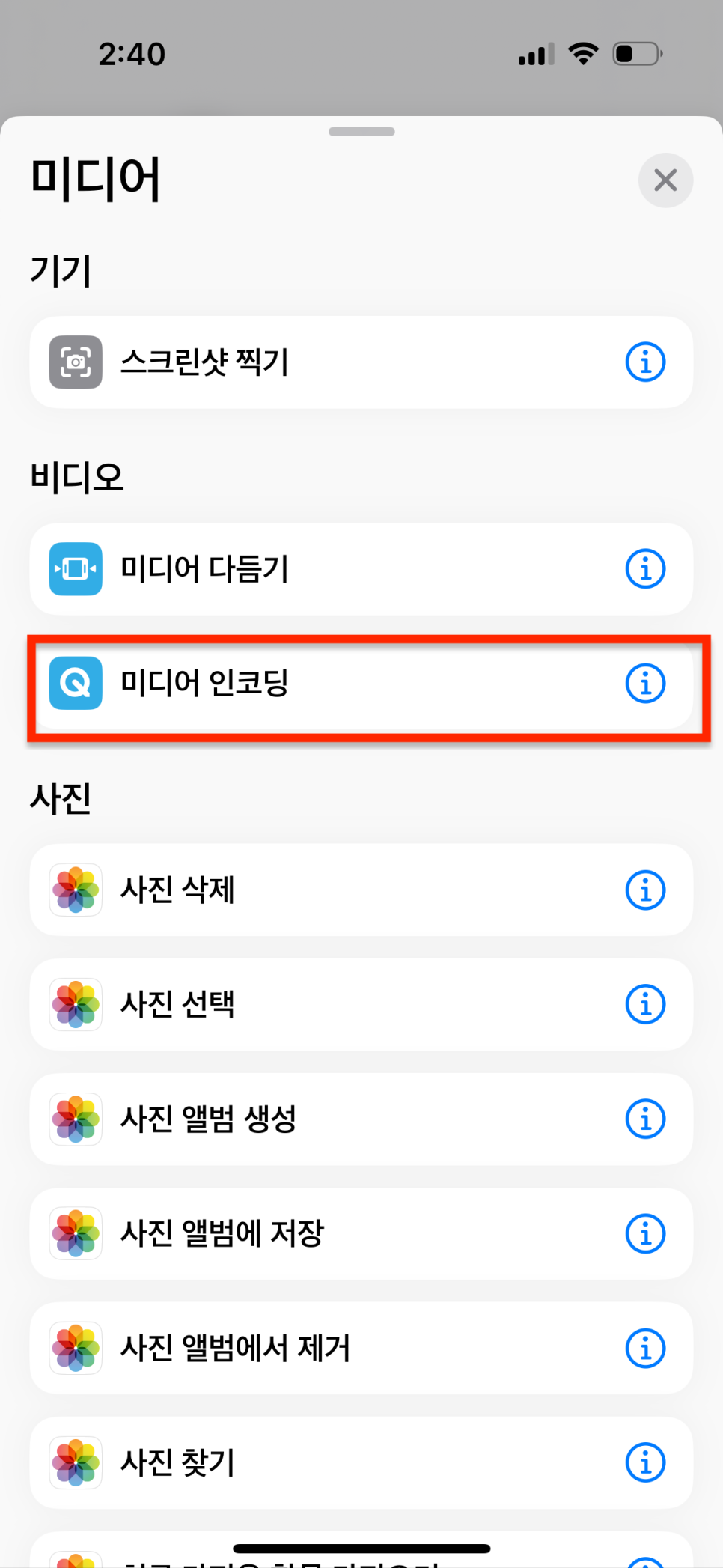Open info for 미디어 다듬기

pyautogui.click(x=645, y=569)
